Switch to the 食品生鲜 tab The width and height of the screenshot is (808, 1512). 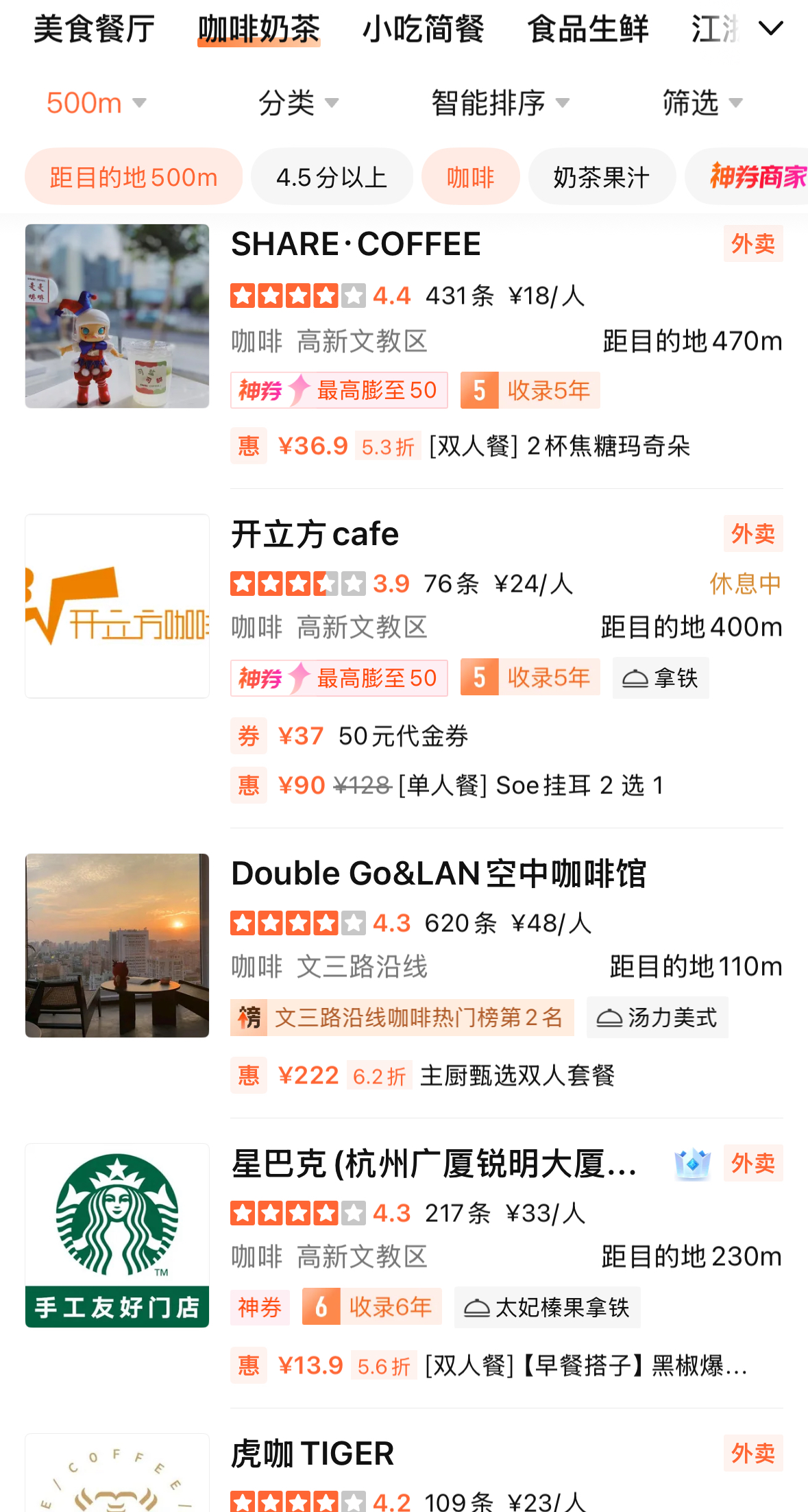(587, 29)
